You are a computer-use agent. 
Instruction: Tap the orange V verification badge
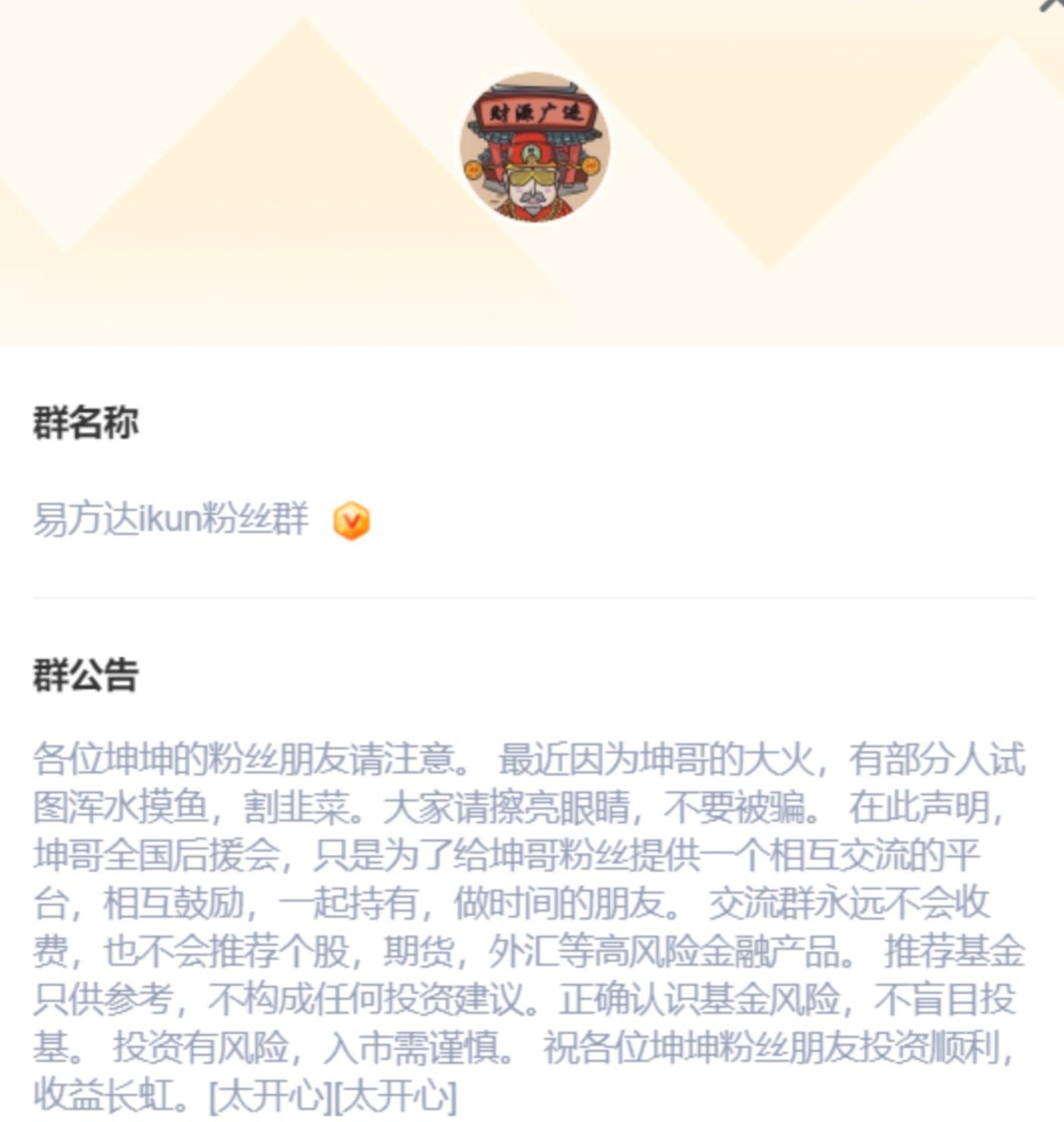click(351, 521)
